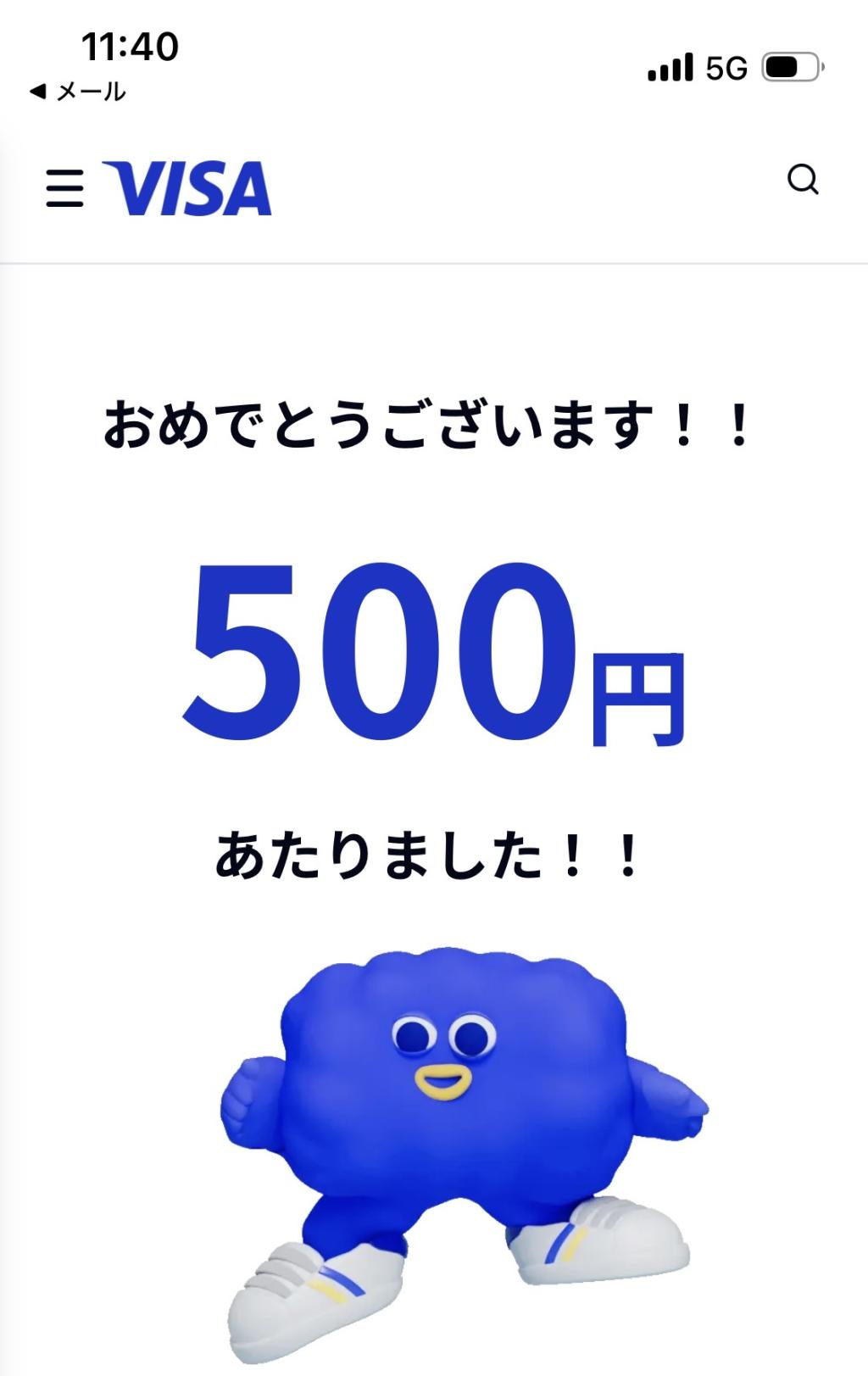Open the search magnifier icon
868x1376 pixels.
pos(802,180)
